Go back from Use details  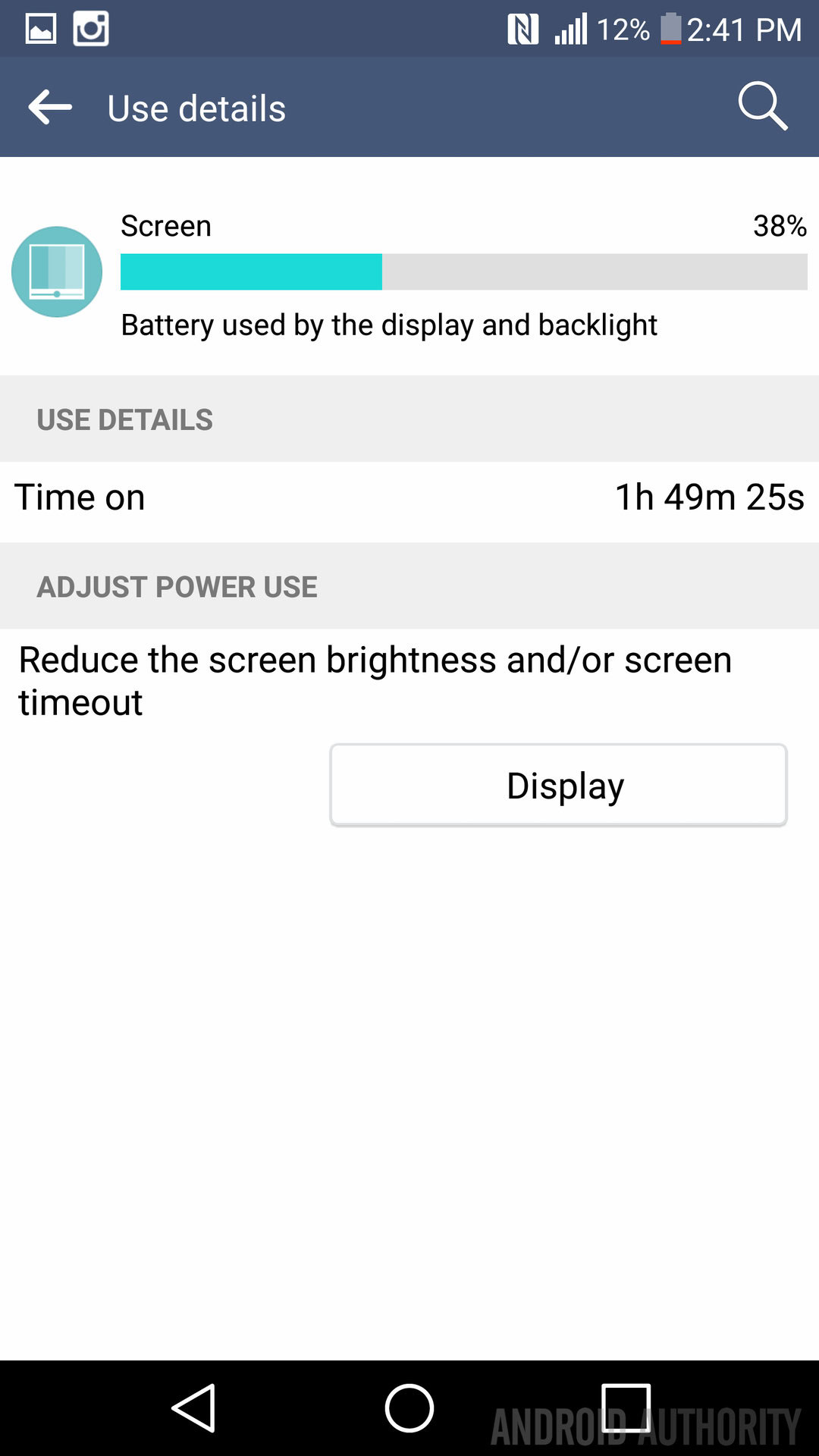coord(50,107)
